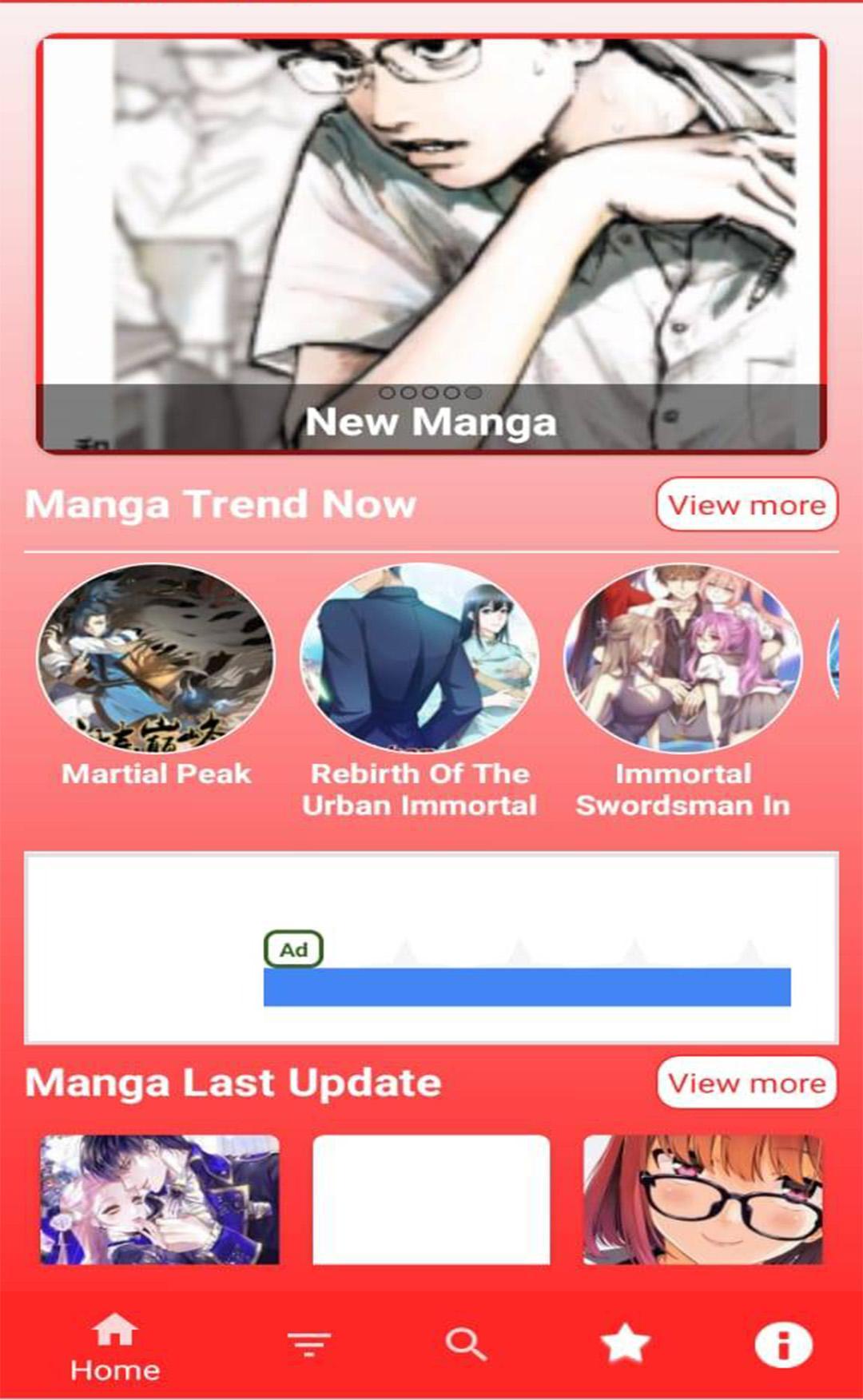863x1400 pixels.
Task: Open the glasses-girl manga in Last Update
Action: click(x=702, y=1199)
